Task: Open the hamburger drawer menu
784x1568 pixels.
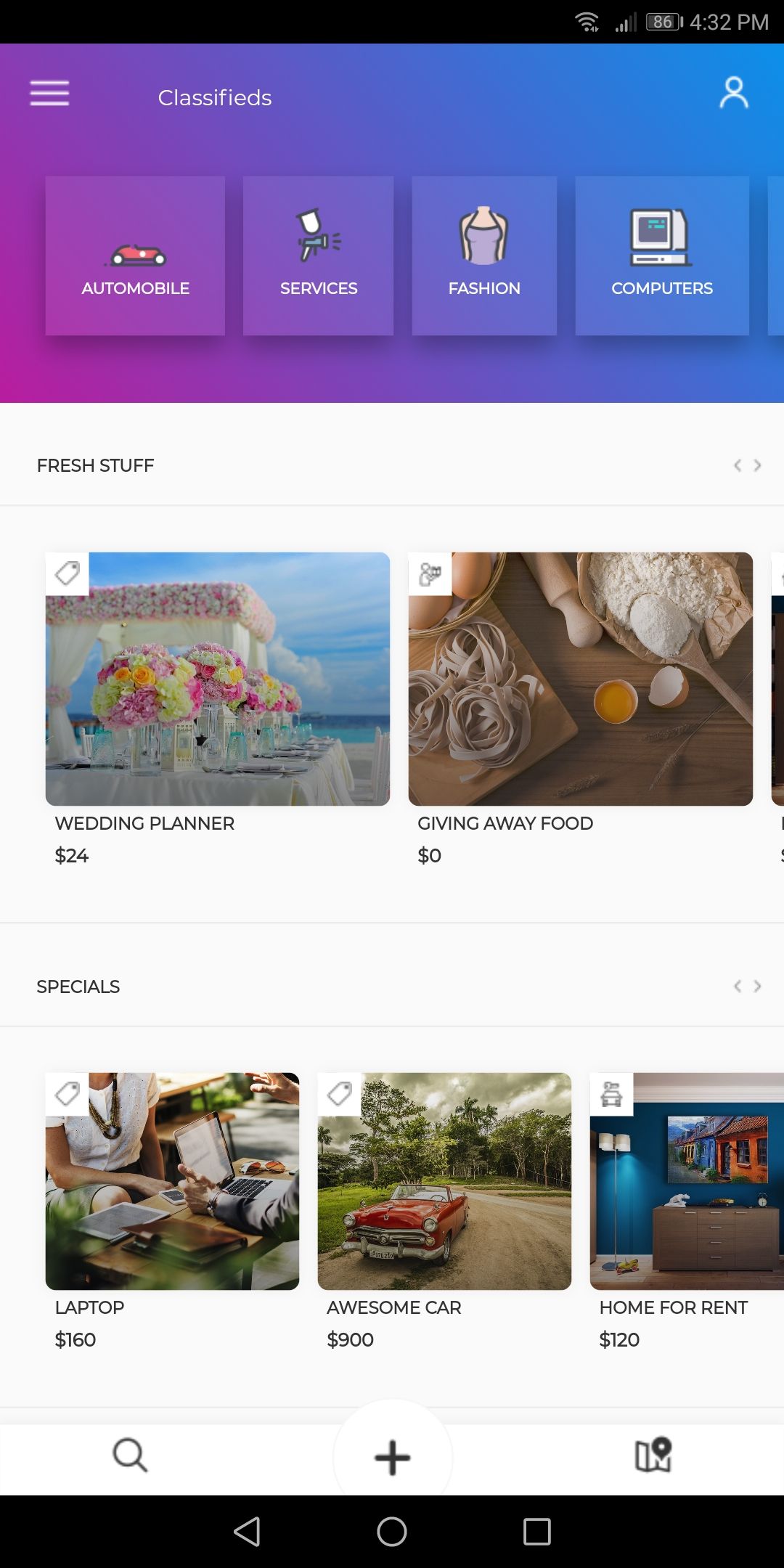Action: 49,94
